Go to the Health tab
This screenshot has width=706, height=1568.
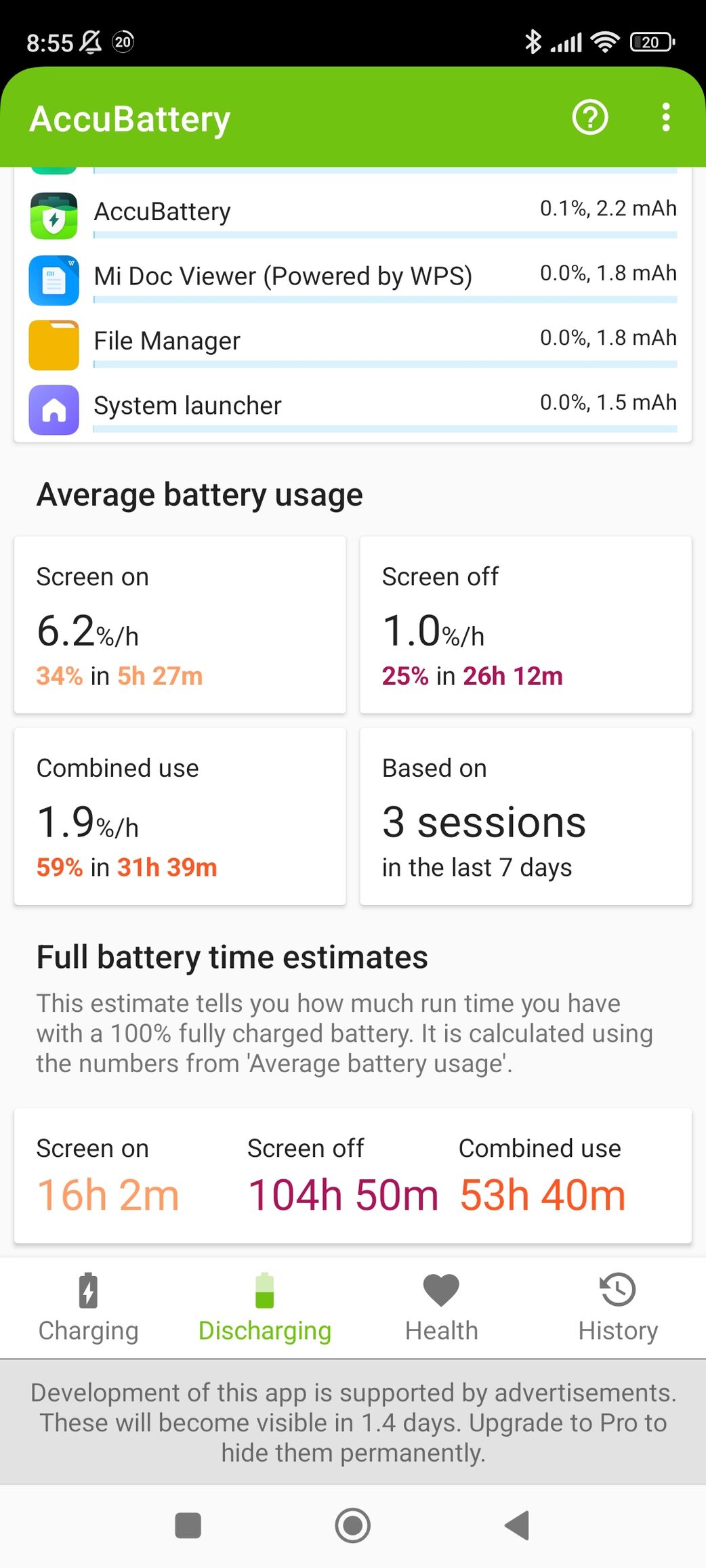pyautogui.click(x=441, y=1307)
